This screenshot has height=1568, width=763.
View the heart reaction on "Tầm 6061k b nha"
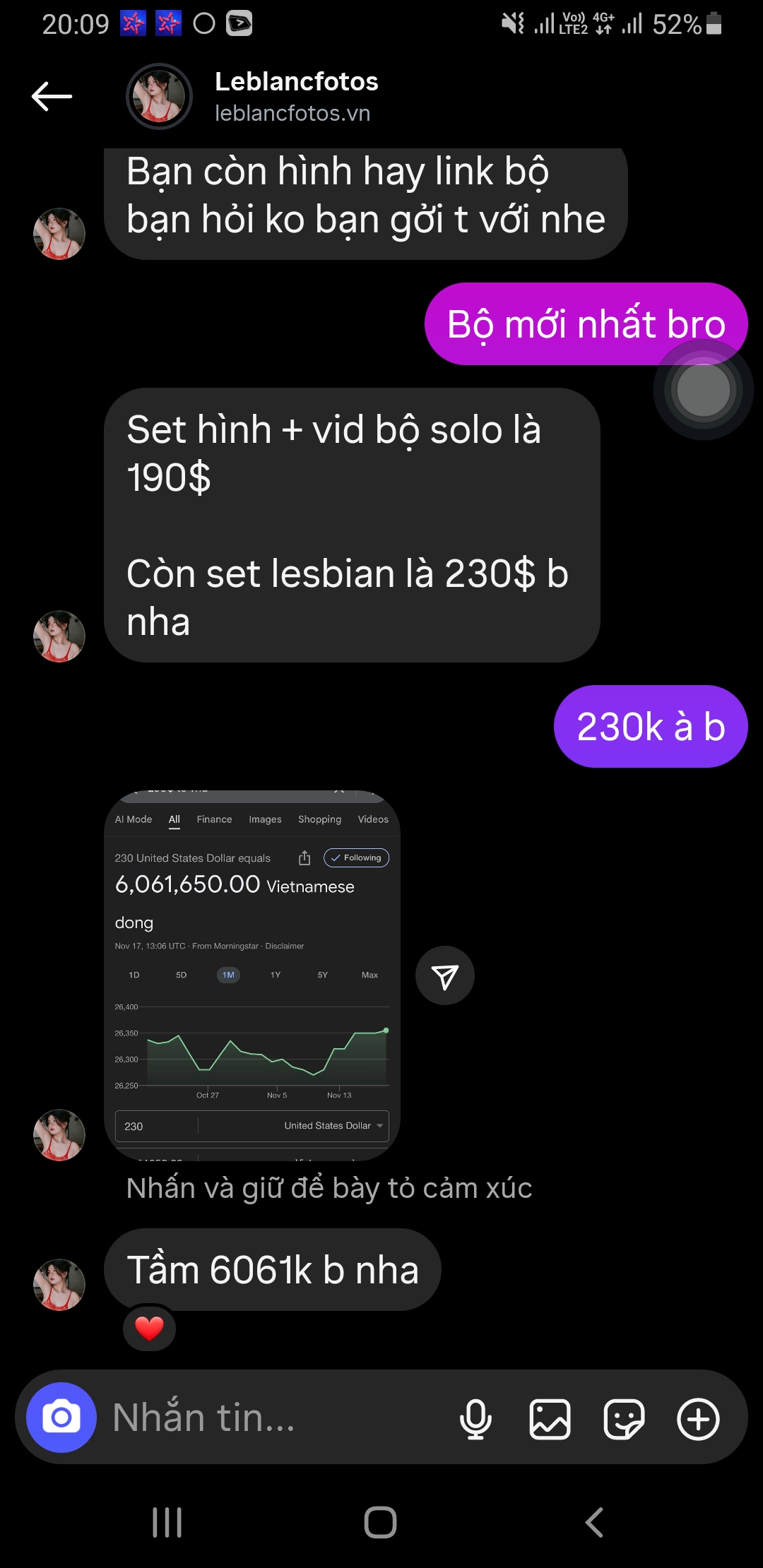(x=149, y=1328)
